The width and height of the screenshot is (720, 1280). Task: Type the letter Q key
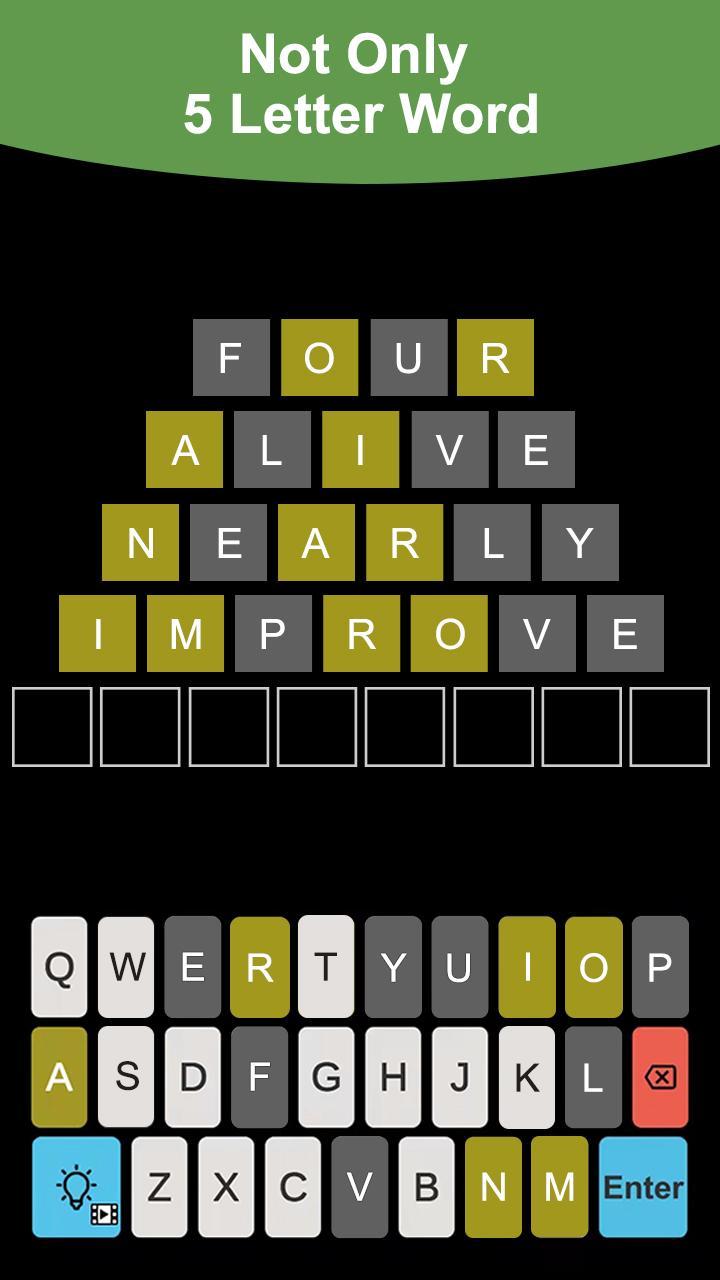pos(59,967)
